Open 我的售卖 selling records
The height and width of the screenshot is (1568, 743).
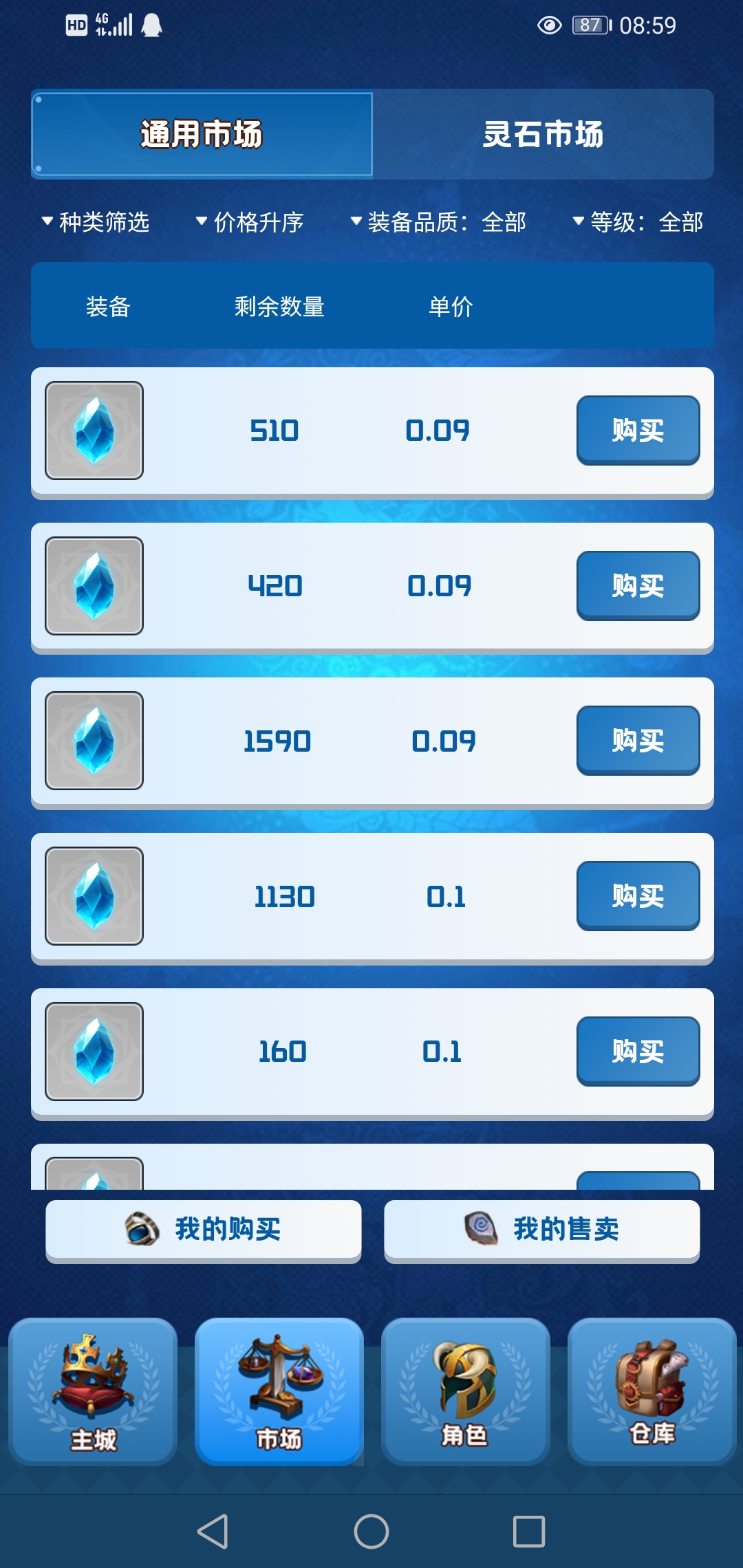click(542, 1231)
